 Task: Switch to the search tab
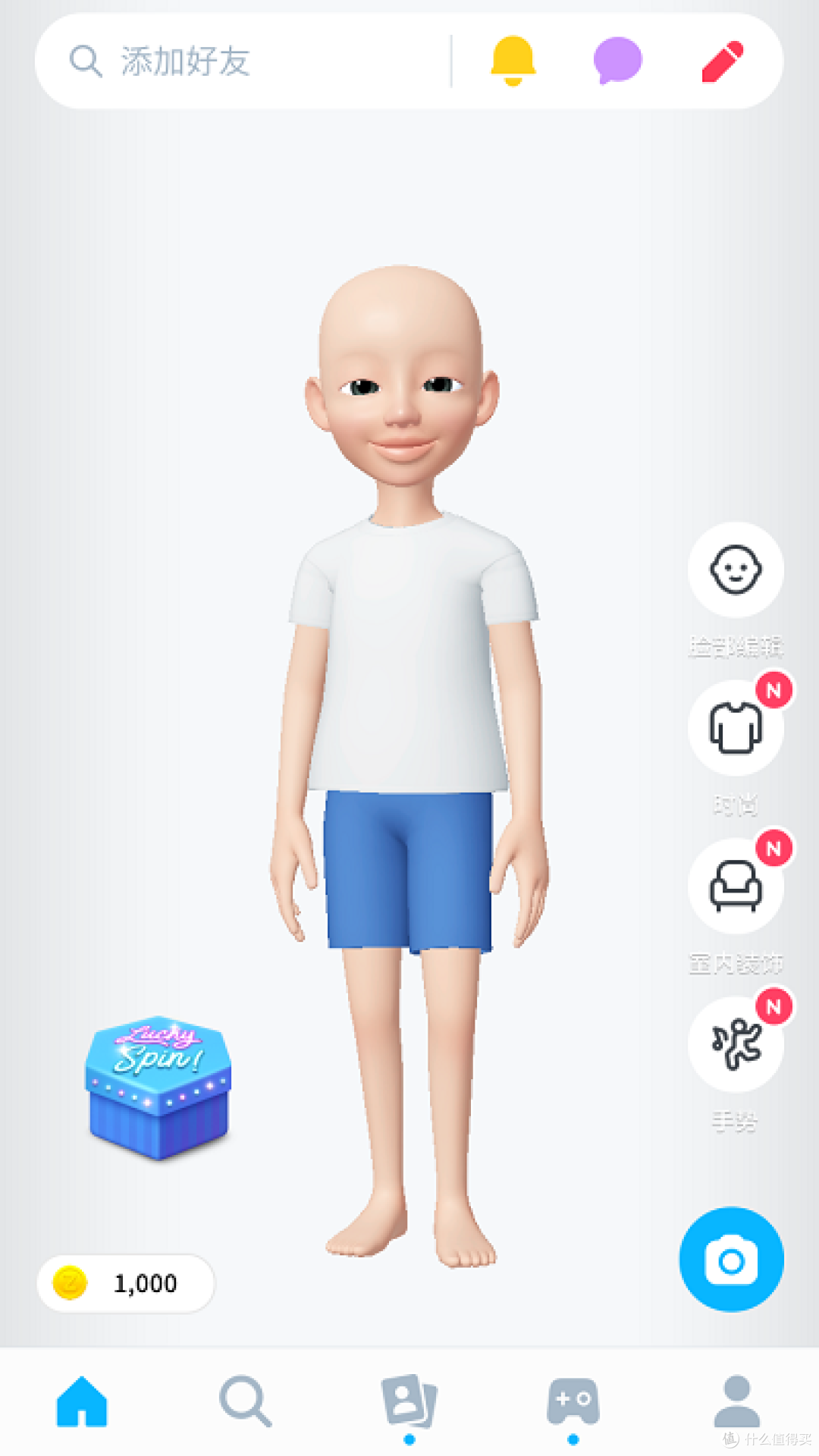point(245,1401)
